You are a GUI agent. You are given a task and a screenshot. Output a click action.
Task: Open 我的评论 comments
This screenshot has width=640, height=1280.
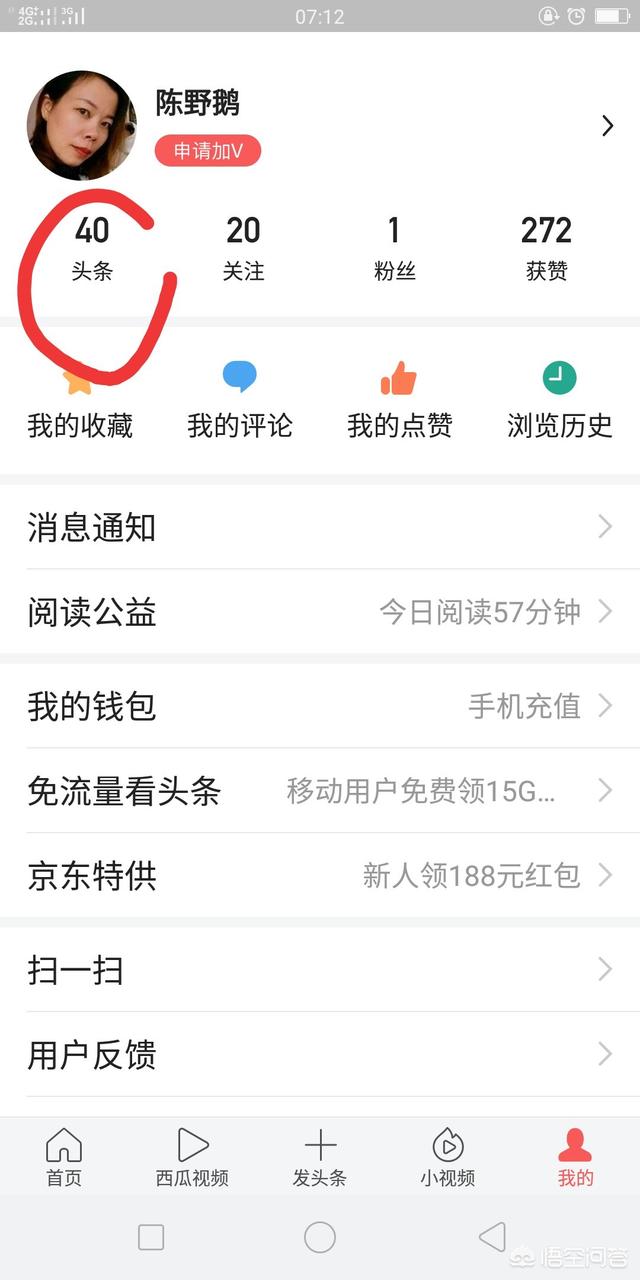point(240,400)
